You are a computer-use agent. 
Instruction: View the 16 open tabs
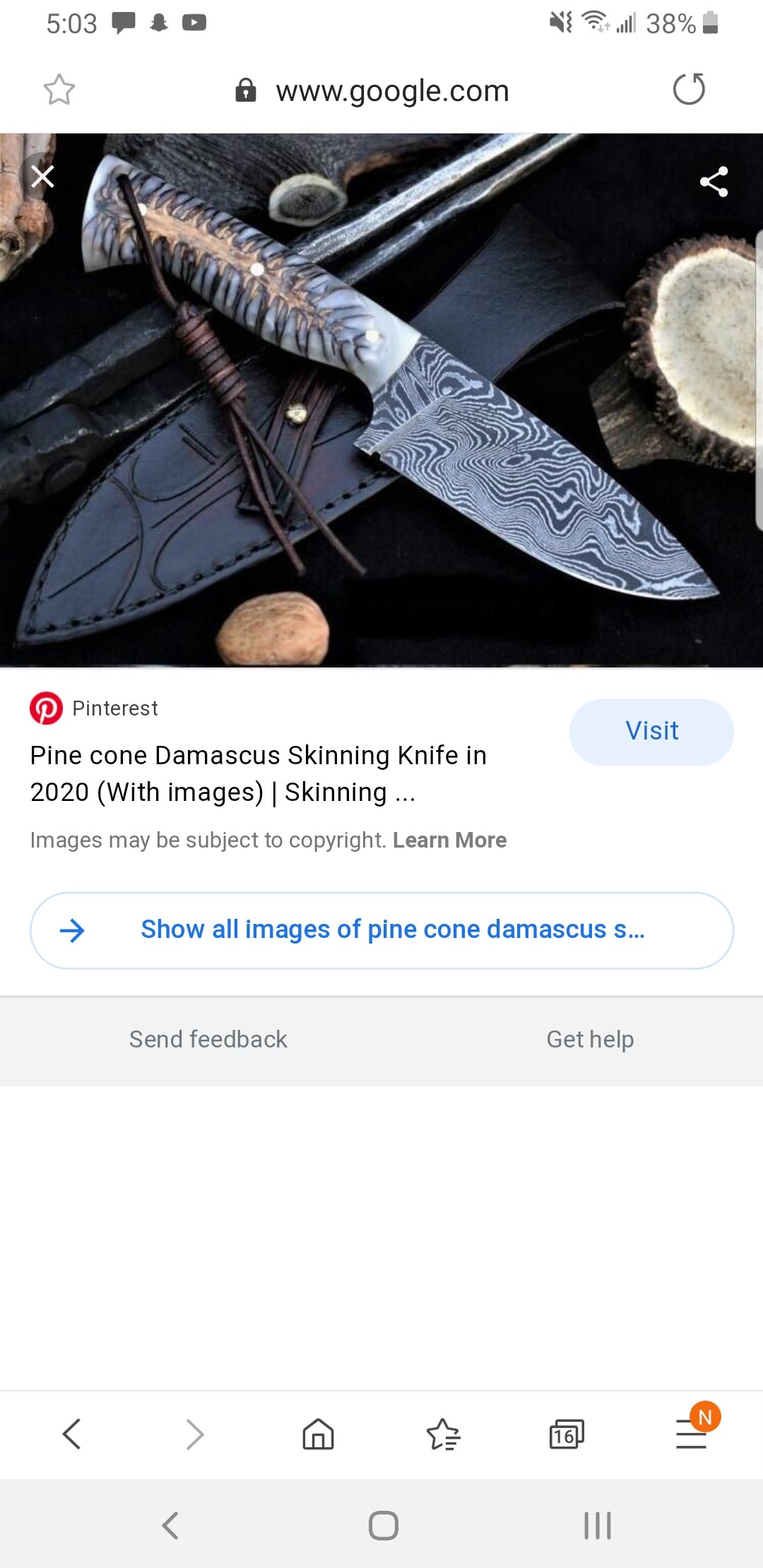[x=567, y=1434]
